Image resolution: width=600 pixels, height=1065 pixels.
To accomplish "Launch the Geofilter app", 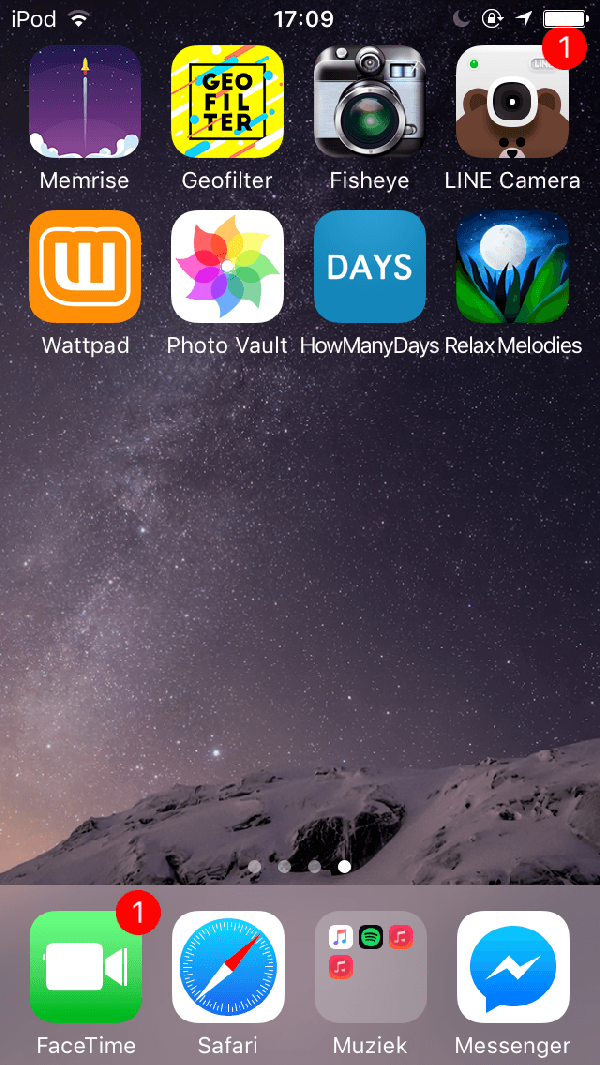I will [x=227, y=101].
